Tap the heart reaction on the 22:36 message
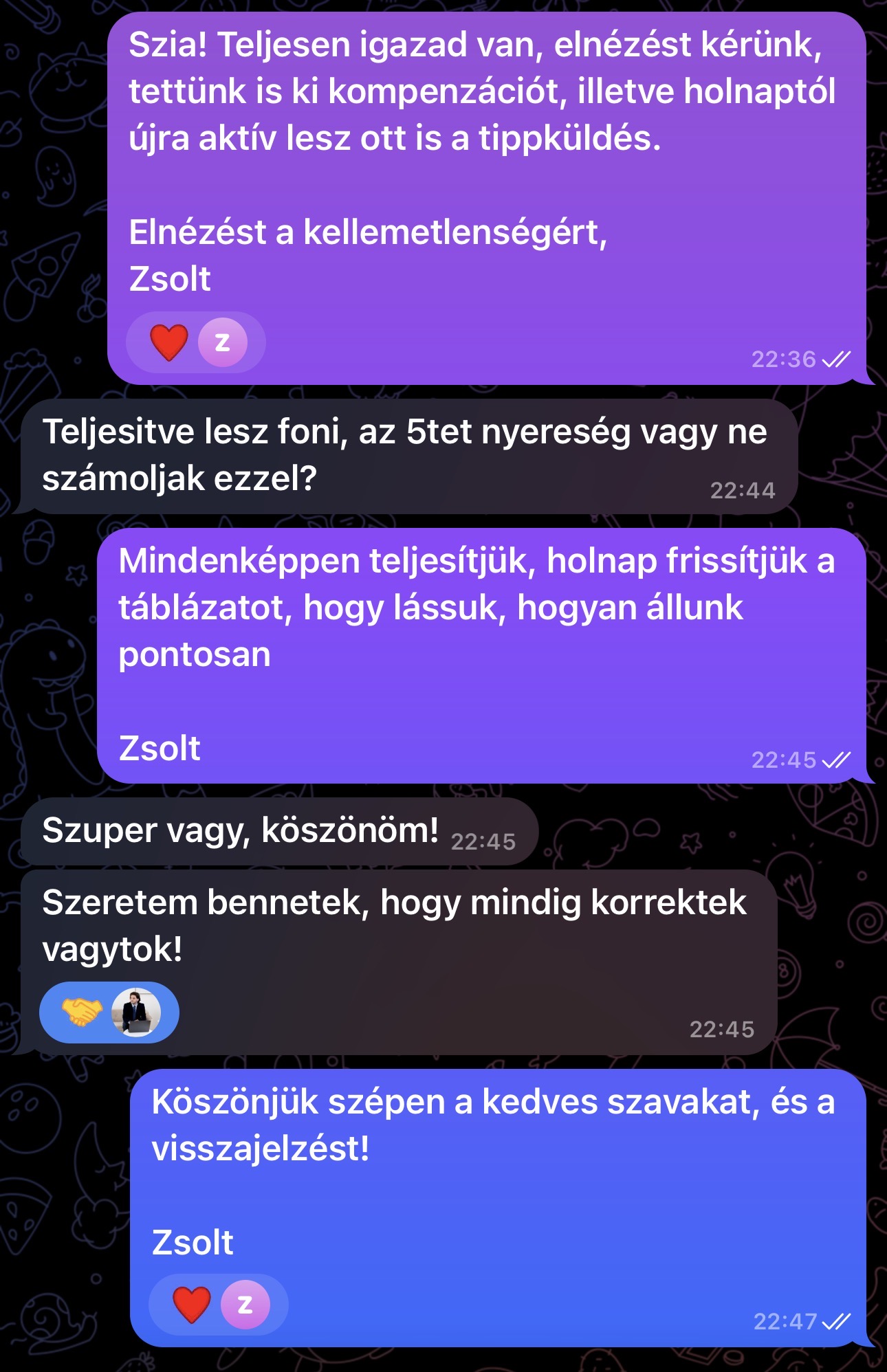Screen dimensions: 887x1372 point(169,342)
